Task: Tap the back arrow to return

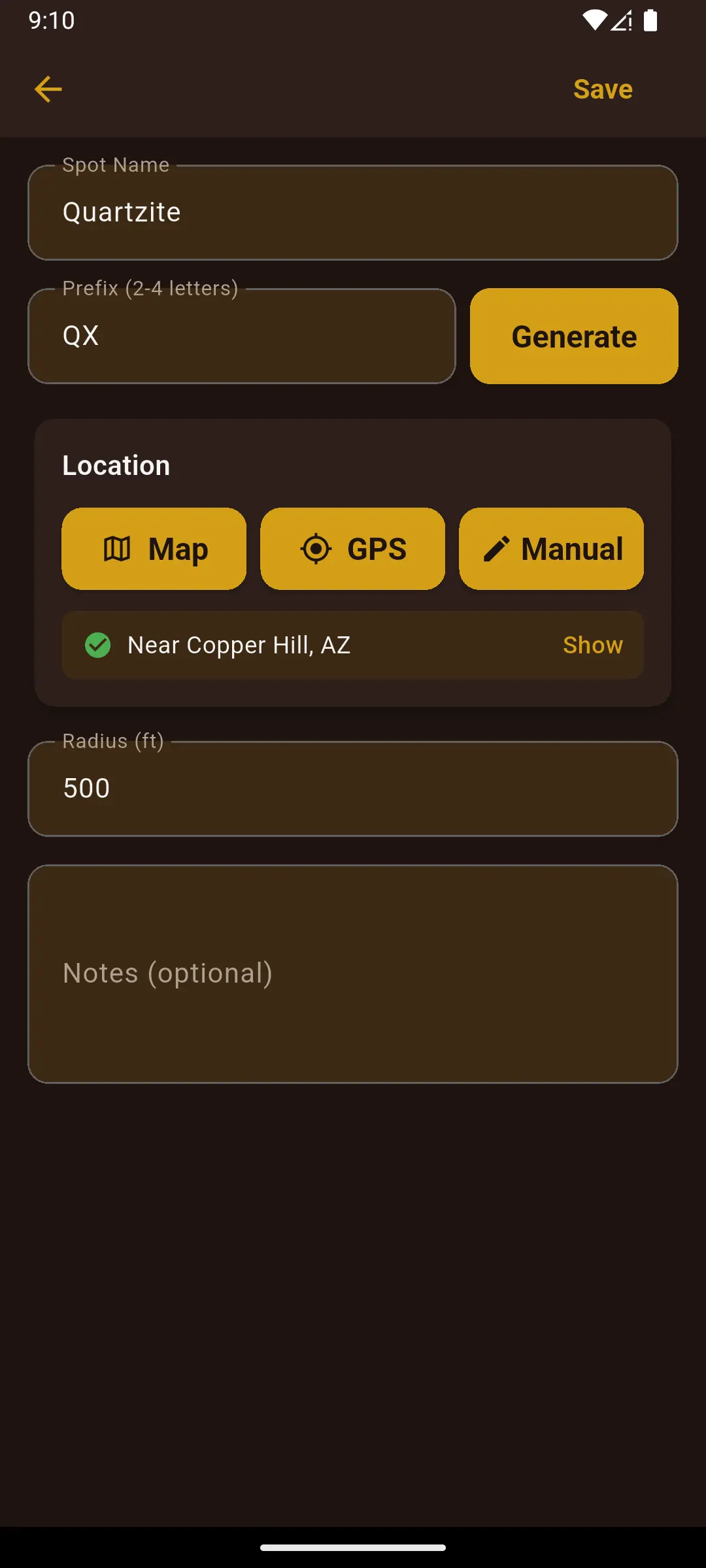Action: [x=48, y=89]
